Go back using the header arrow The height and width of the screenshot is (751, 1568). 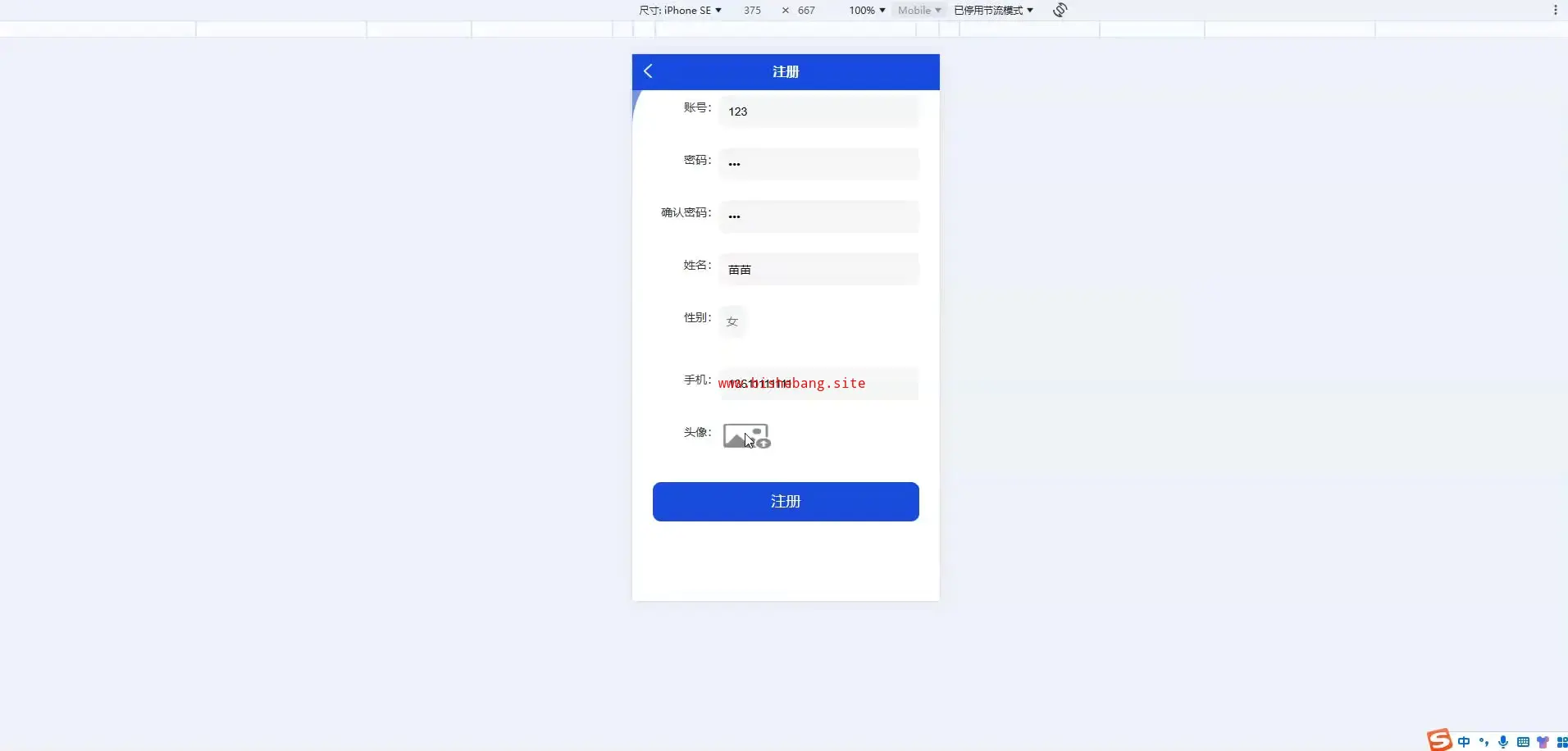pyautogui.click(x=648, y=71)
